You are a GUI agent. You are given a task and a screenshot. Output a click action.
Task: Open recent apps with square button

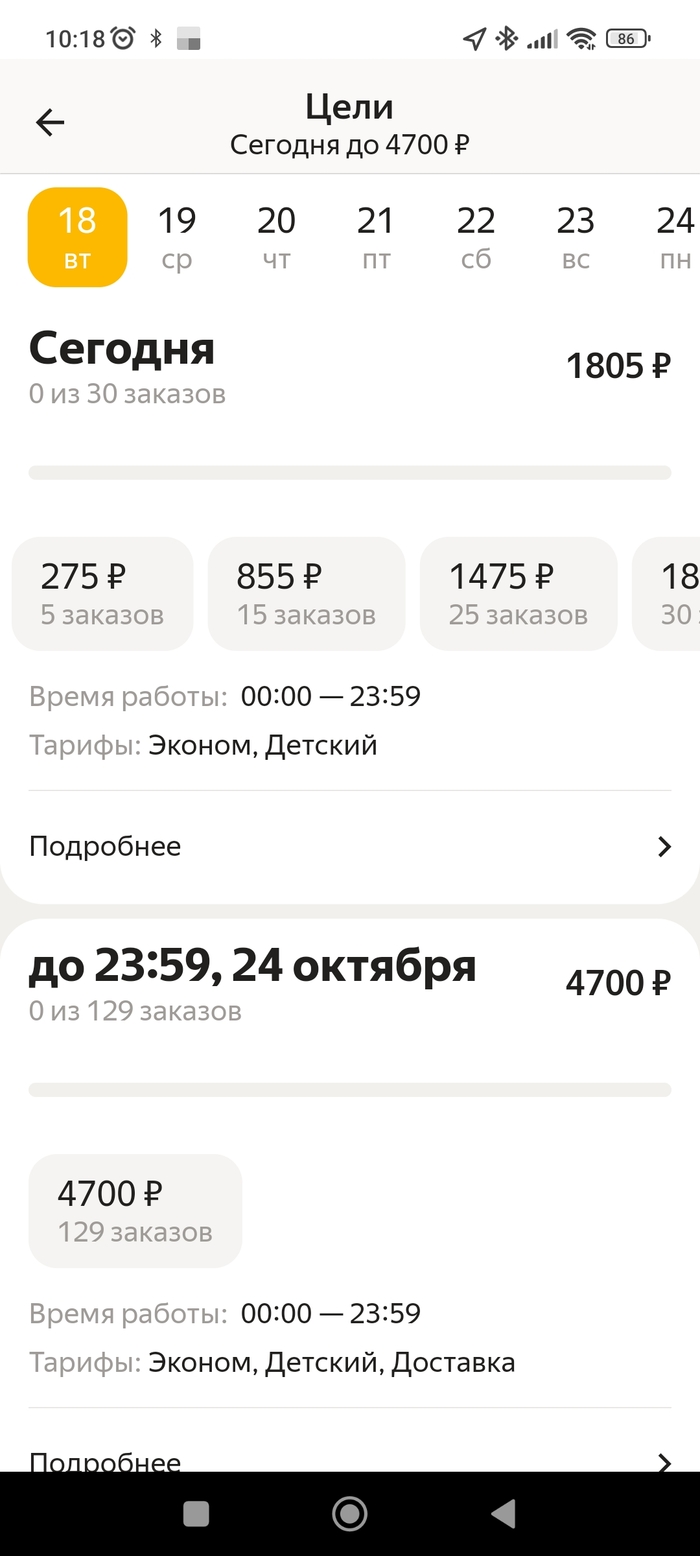tap(197, 1514)
